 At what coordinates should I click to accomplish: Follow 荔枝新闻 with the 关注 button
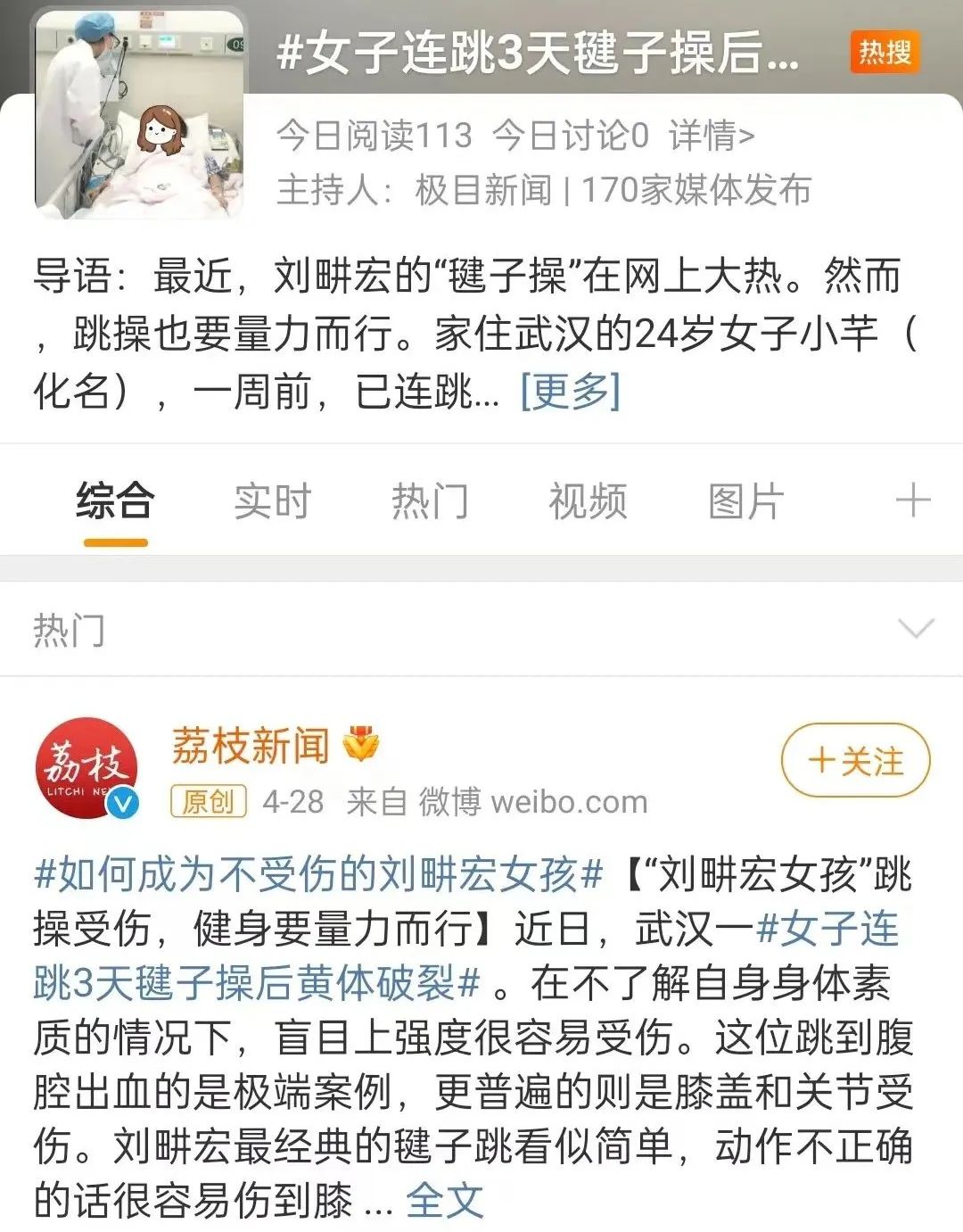[855, 761]
